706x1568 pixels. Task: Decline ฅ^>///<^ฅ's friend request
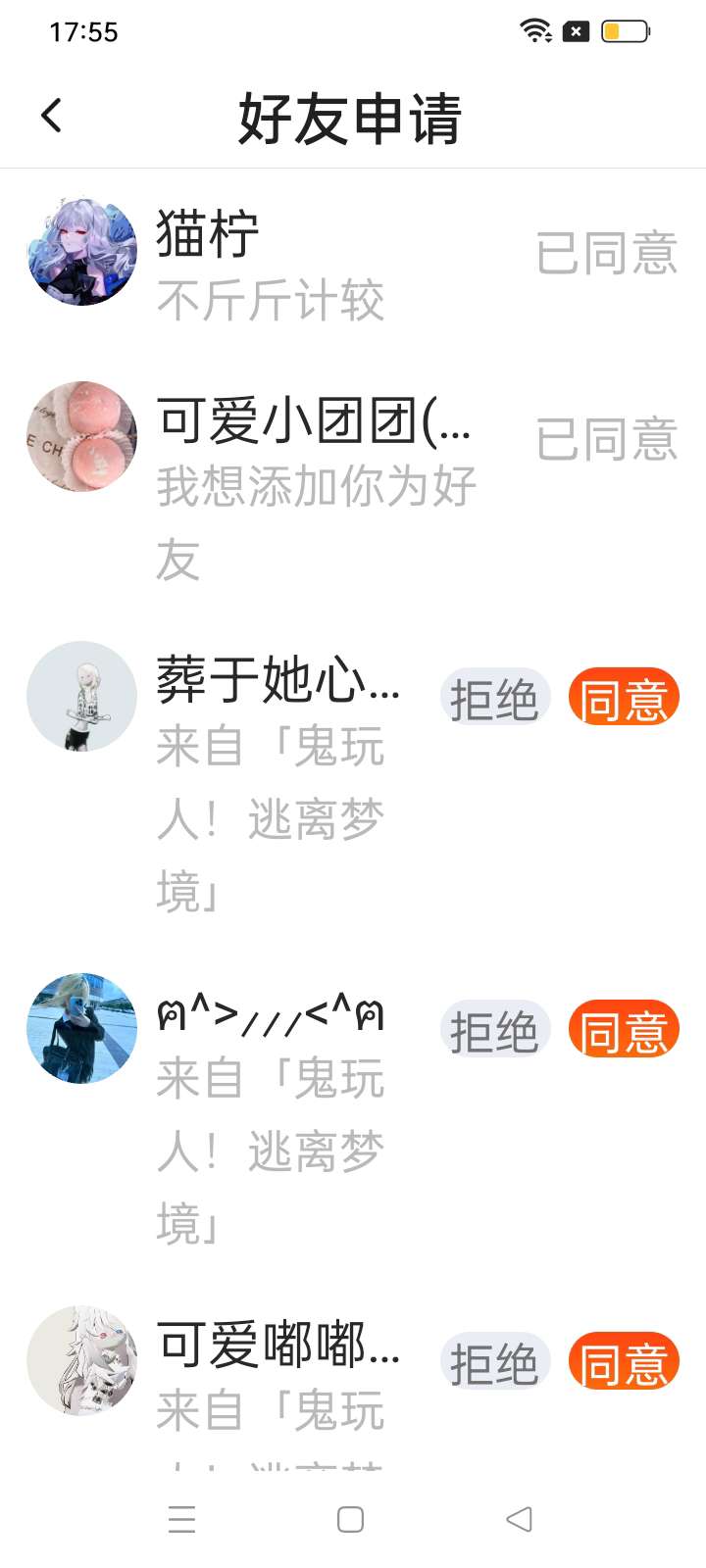[495, 1030]
